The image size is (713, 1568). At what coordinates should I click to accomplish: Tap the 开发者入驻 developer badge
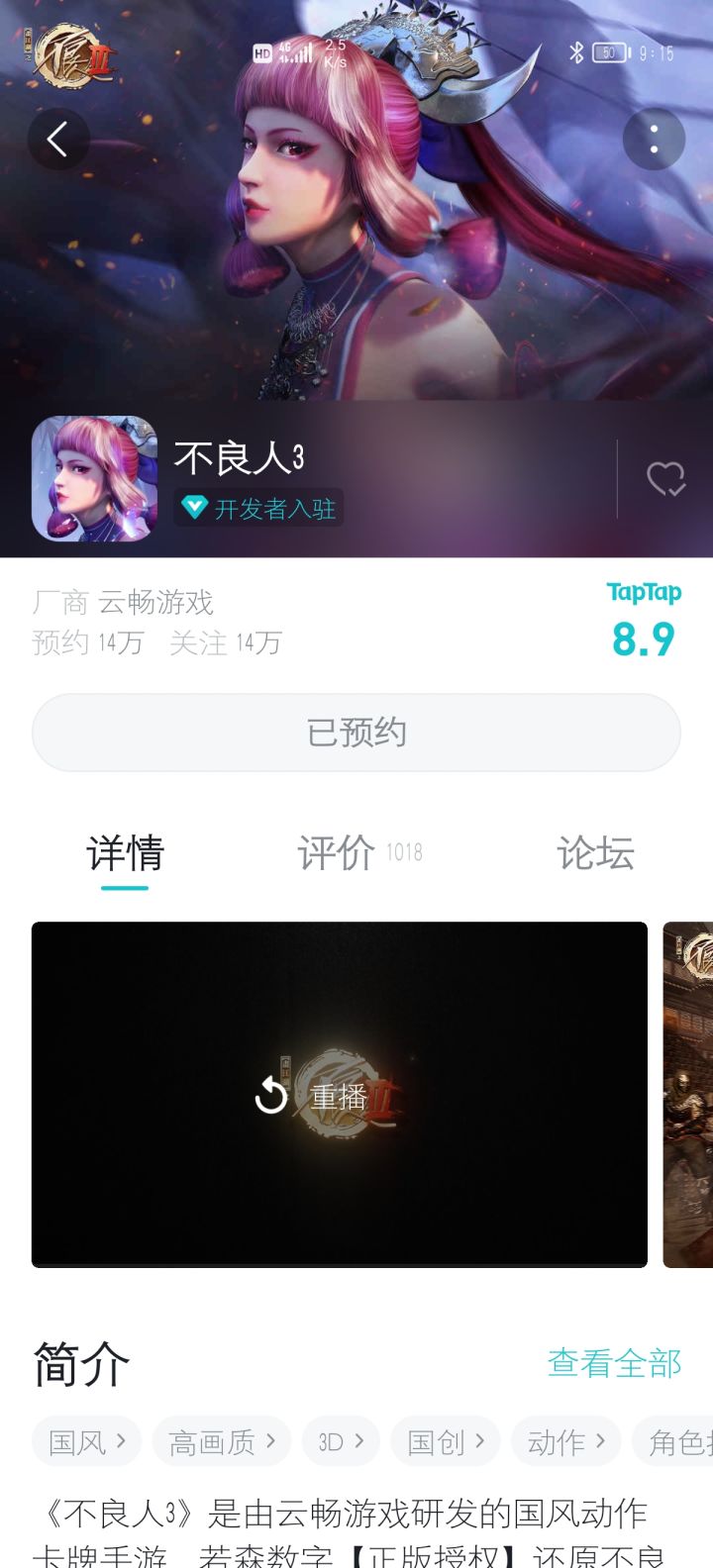coord(259,509)
